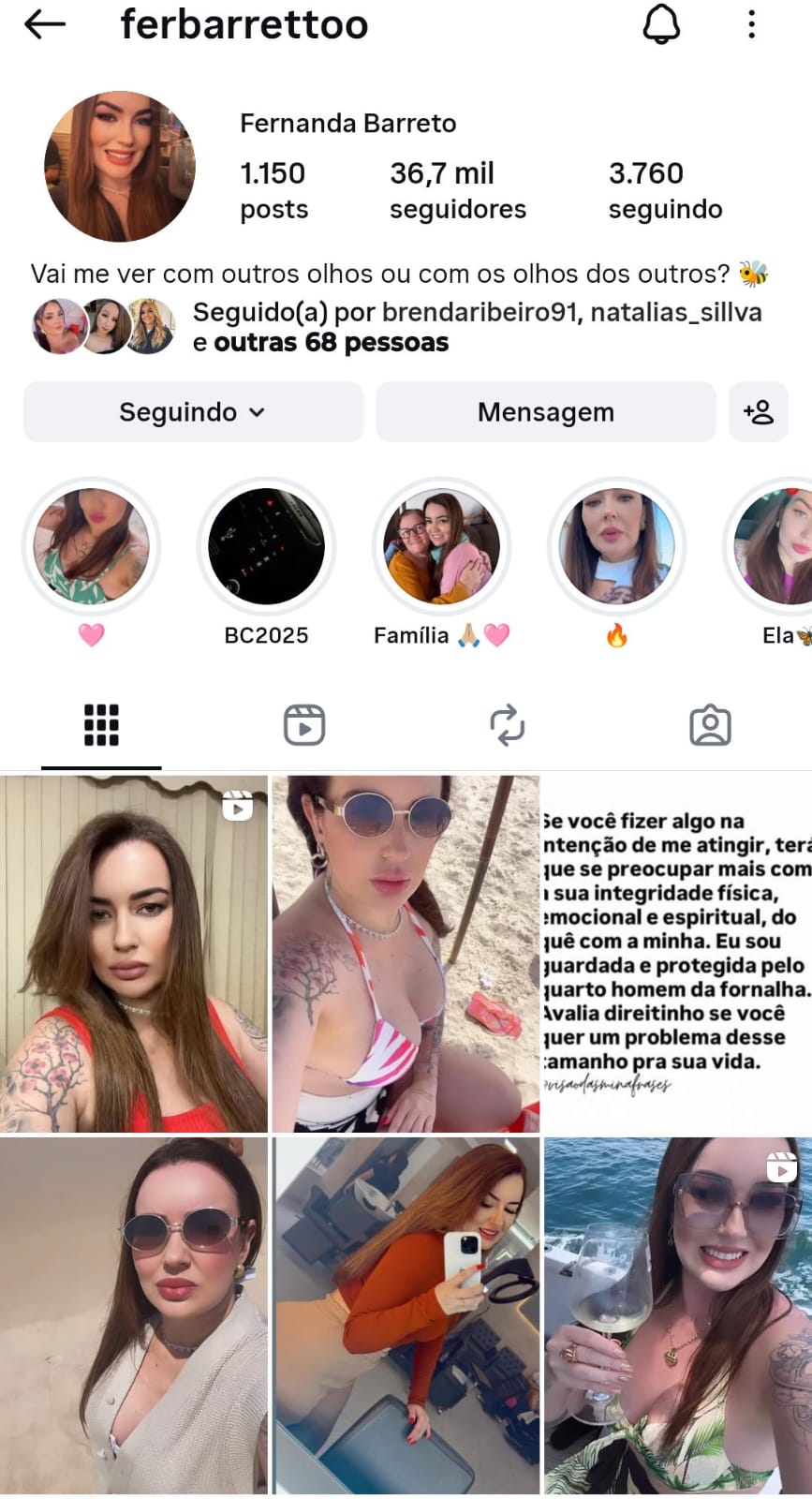This screenshot has width=812, height=1499.
Task: Open the three-dot overflow menu
Action: coord(751,25)
